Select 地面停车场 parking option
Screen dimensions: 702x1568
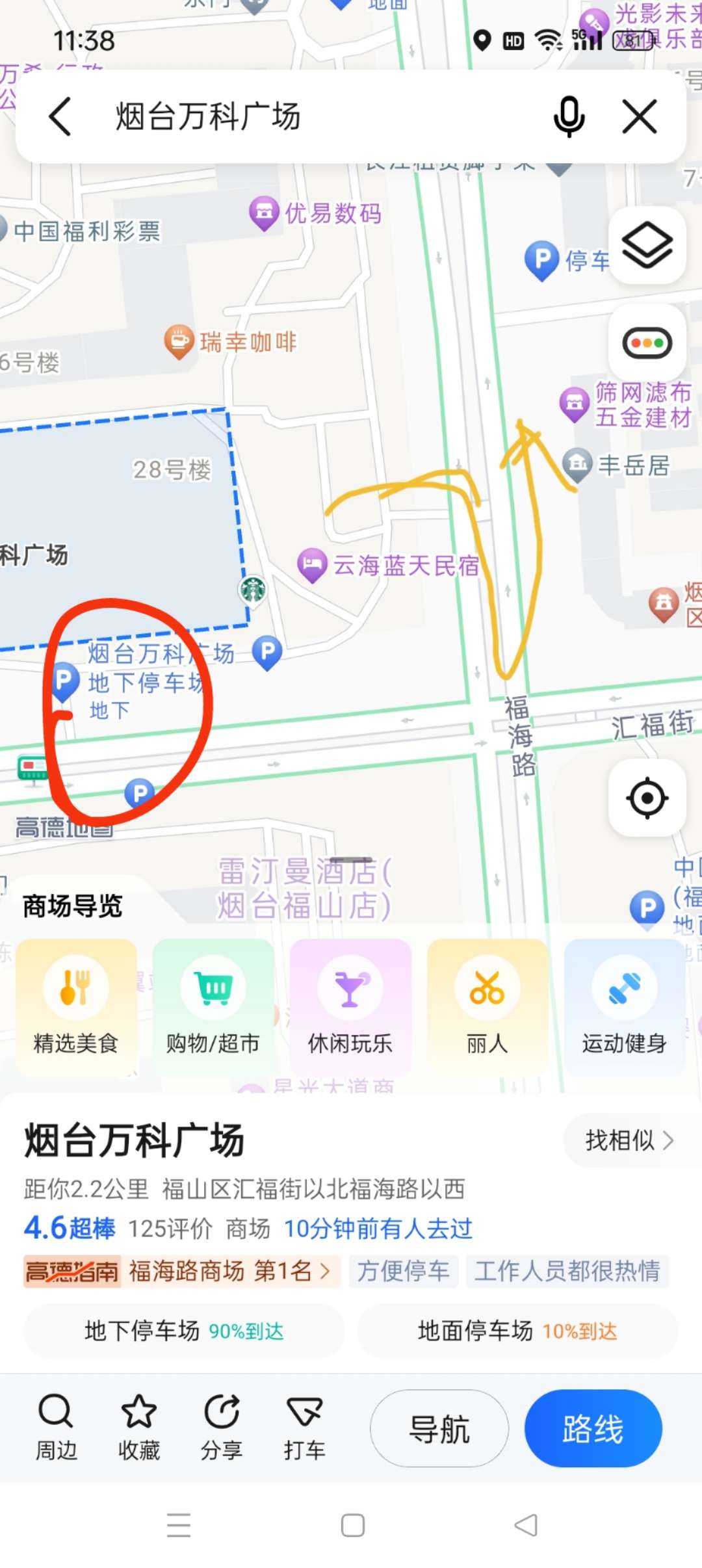point(517,1331)
